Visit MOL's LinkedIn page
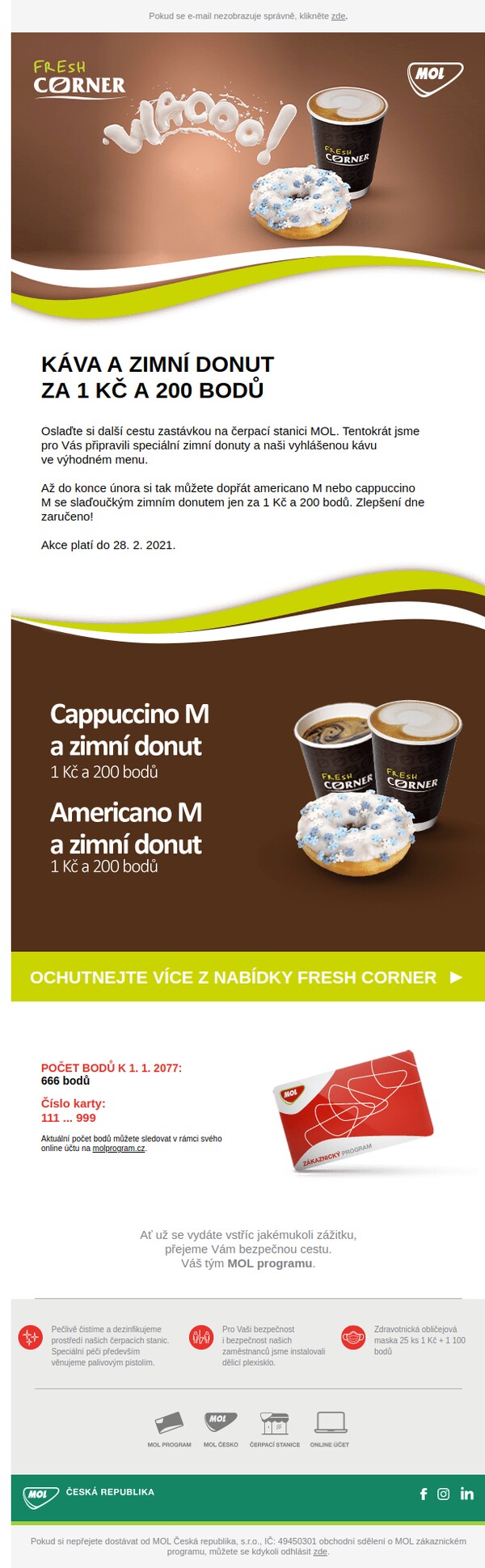This screenshot has height=1568, width=485. [466, 1494]
